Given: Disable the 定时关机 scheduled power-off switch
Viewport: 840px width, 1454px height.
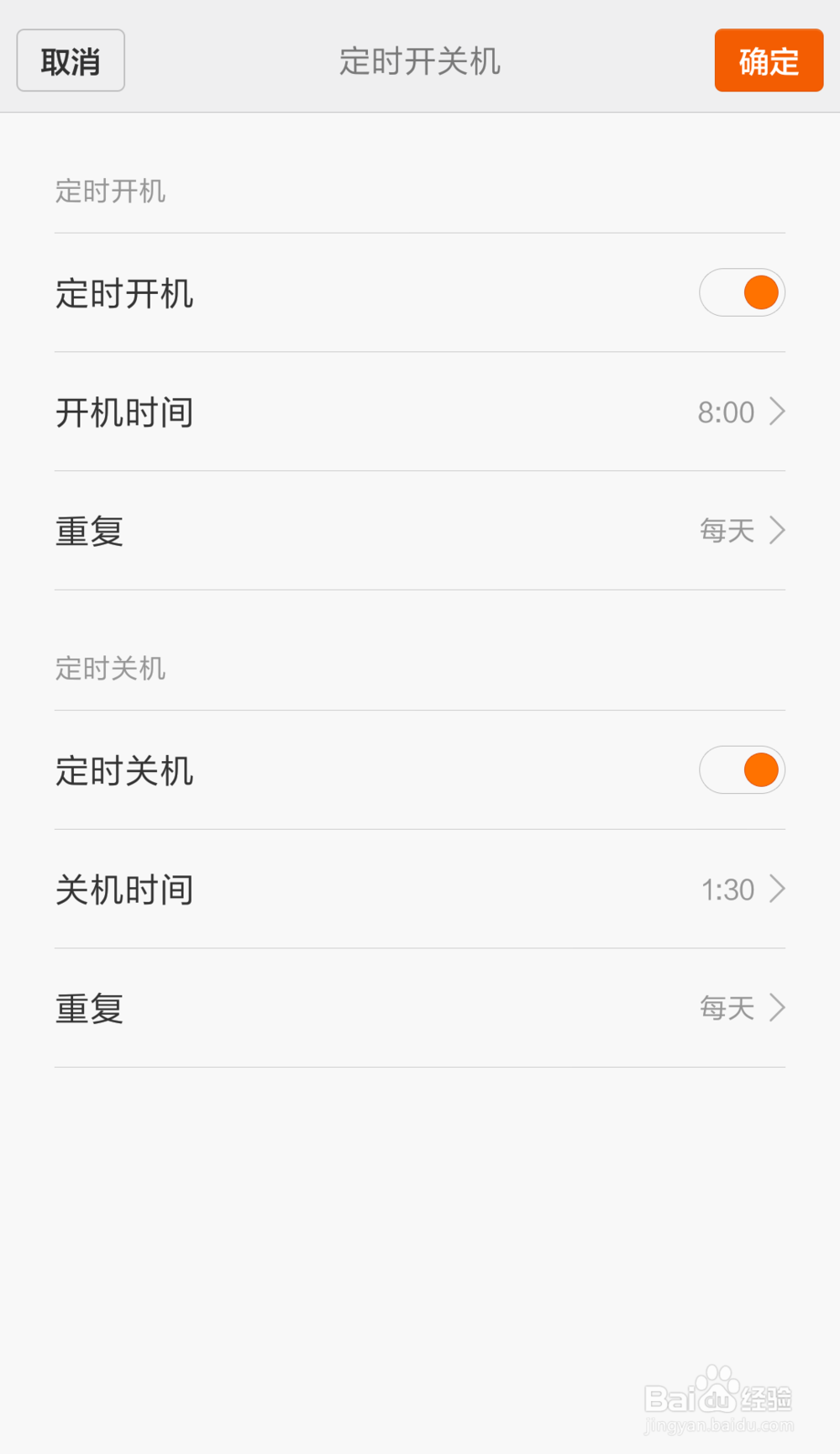Looking at the screenshot, I should click(742, 770).
